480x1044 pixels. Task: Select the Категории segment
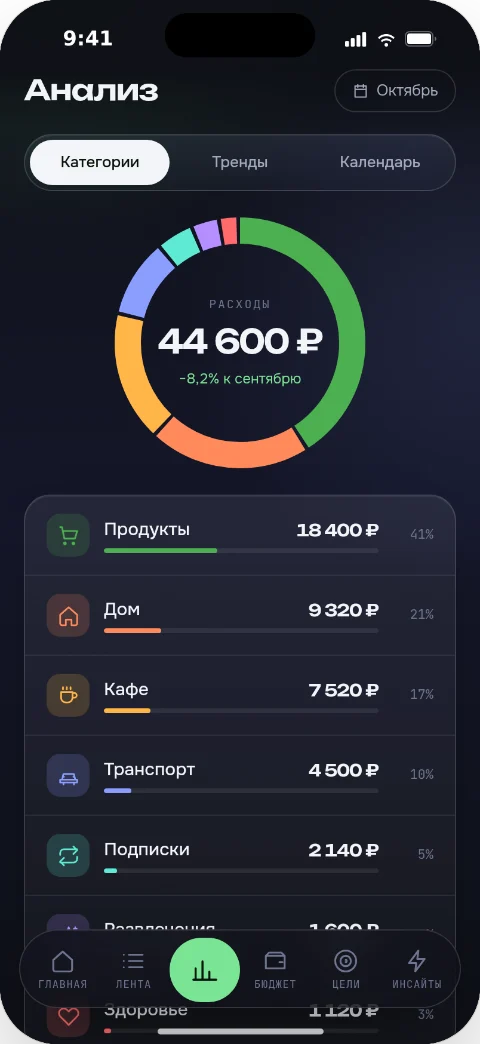click(100, 162)
